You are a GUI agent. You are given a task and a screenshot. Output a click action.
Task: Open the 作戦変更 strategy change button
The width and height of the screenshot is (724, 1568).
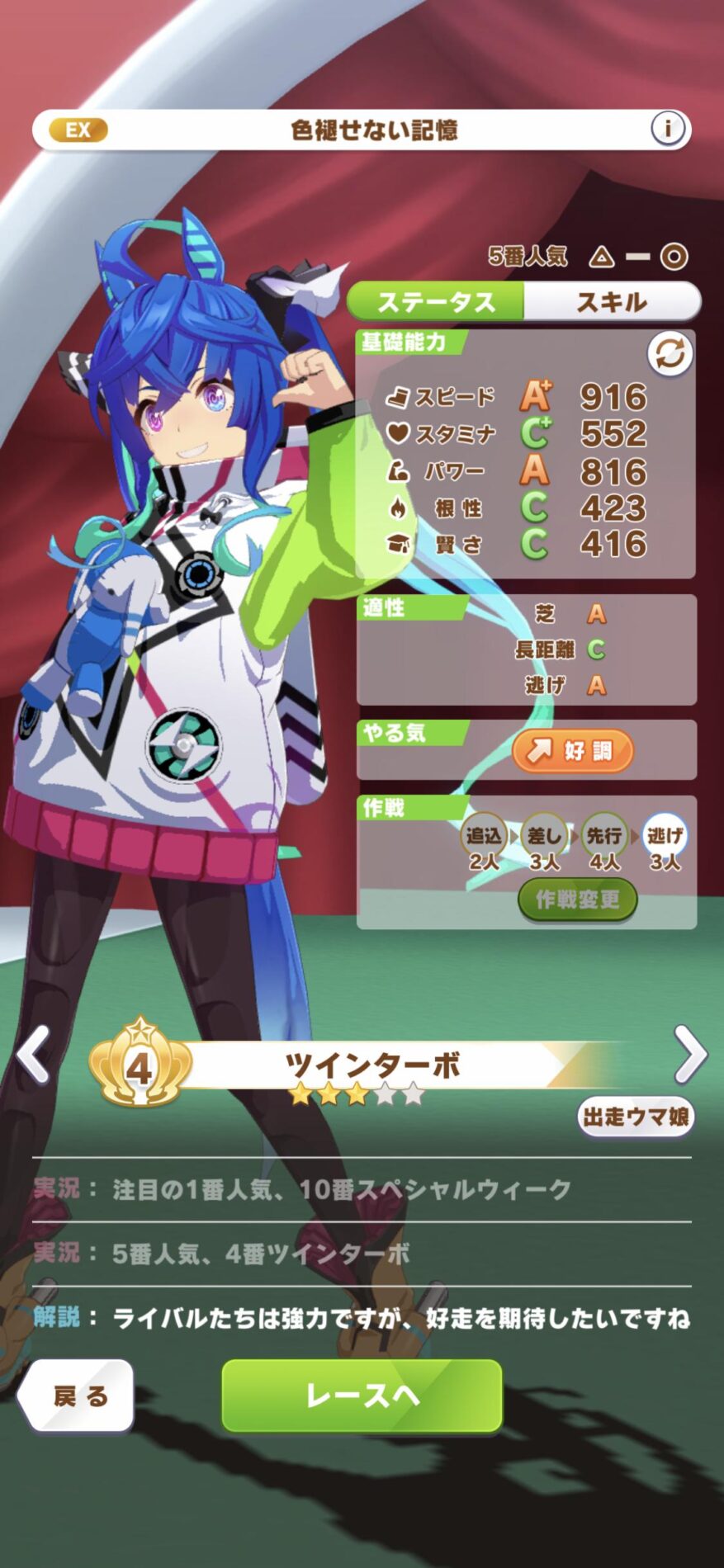(x=577, y=900)
